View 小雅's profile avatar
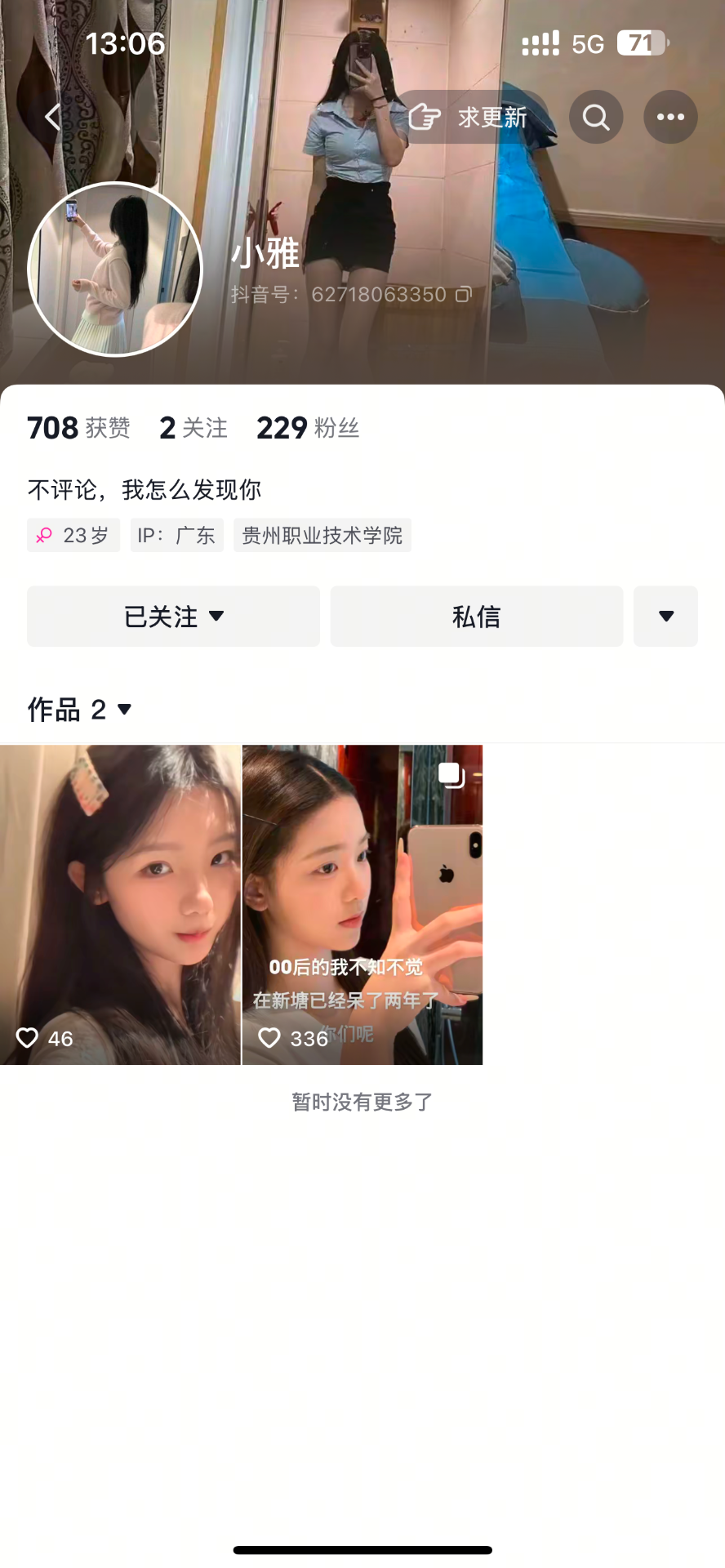The image size is (725, 1568). (x=115, y=269)
